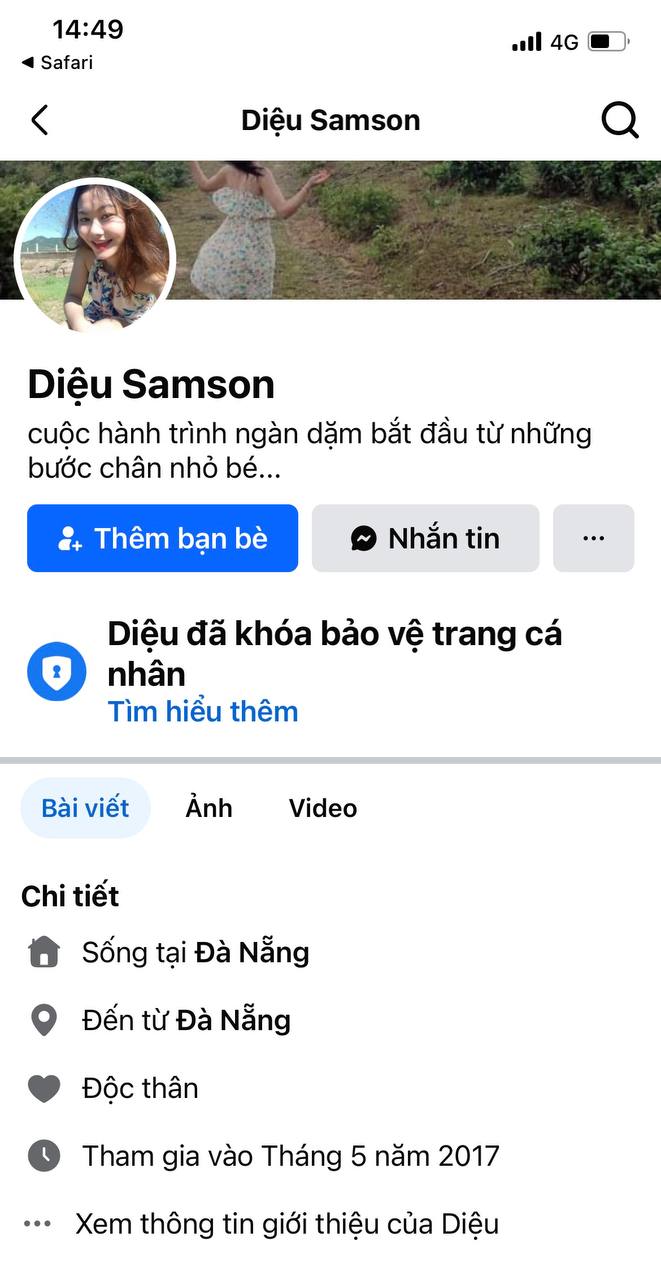
Task: Open the three-dot more options button
Action: point(593,538)
